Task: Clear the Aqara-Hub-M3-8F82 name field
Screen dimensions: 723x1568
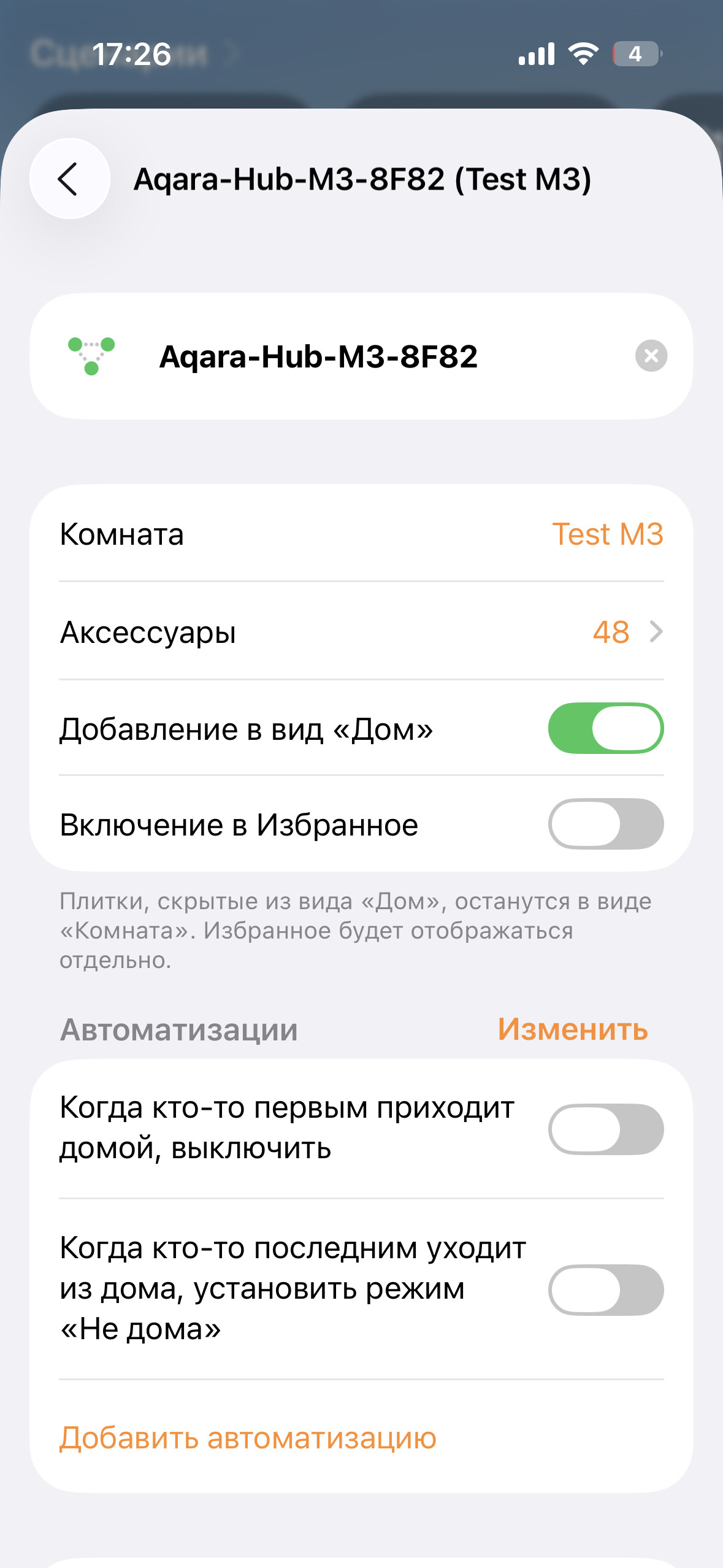Action: pos(651,356)
